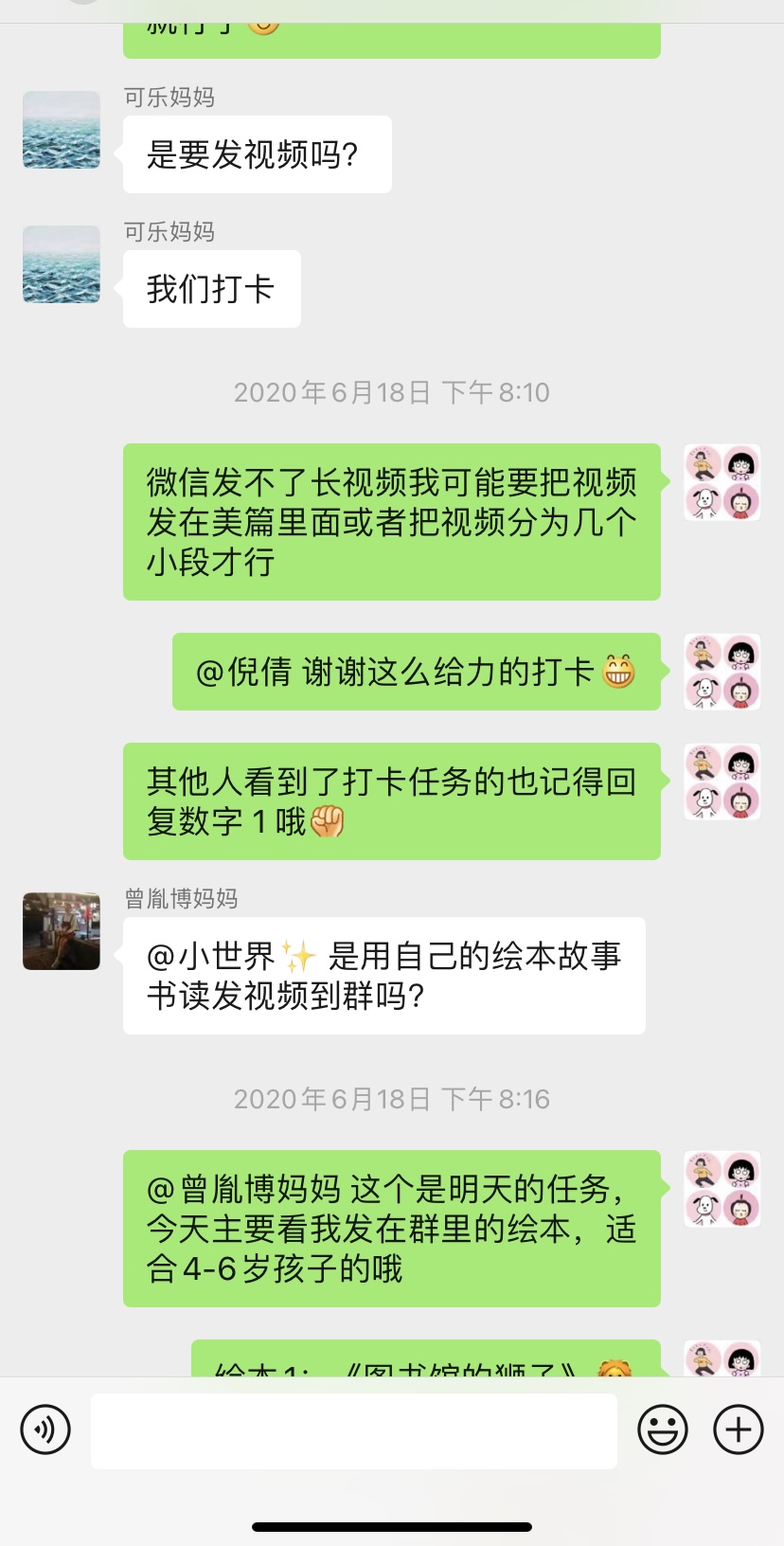Open 曾胤博妈妈's profile avatar

click(x=62, y=930)
